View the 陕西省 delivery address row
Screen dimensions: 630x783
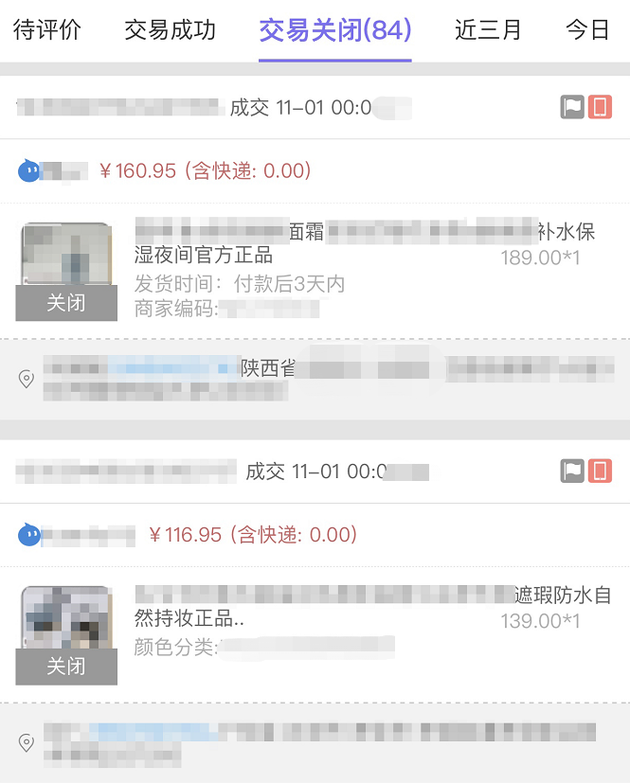315,379
